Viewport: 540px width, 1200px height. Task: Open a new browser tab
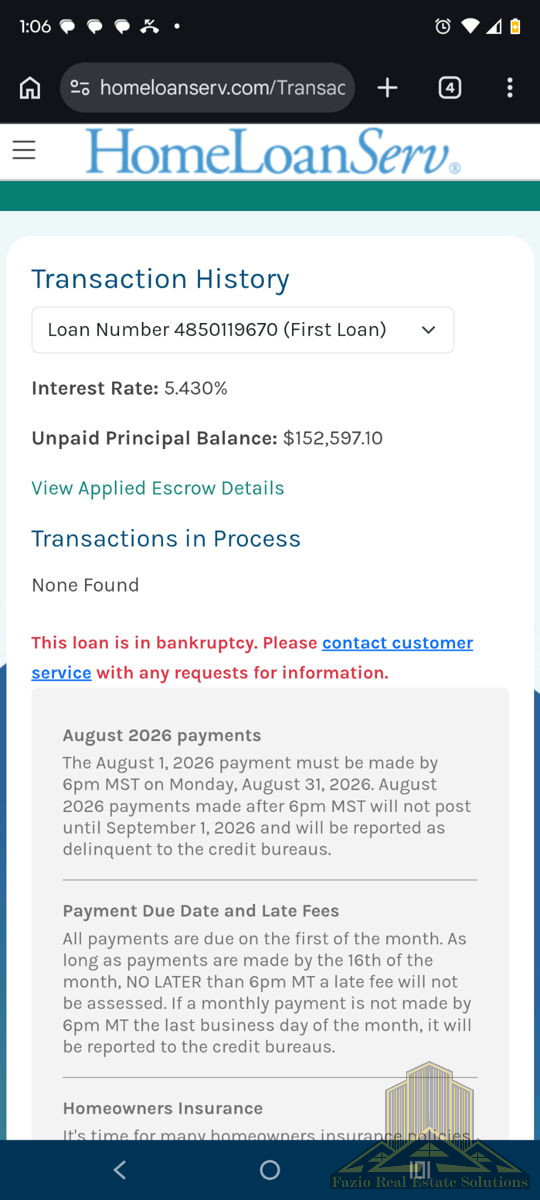[x=388, y=88]
